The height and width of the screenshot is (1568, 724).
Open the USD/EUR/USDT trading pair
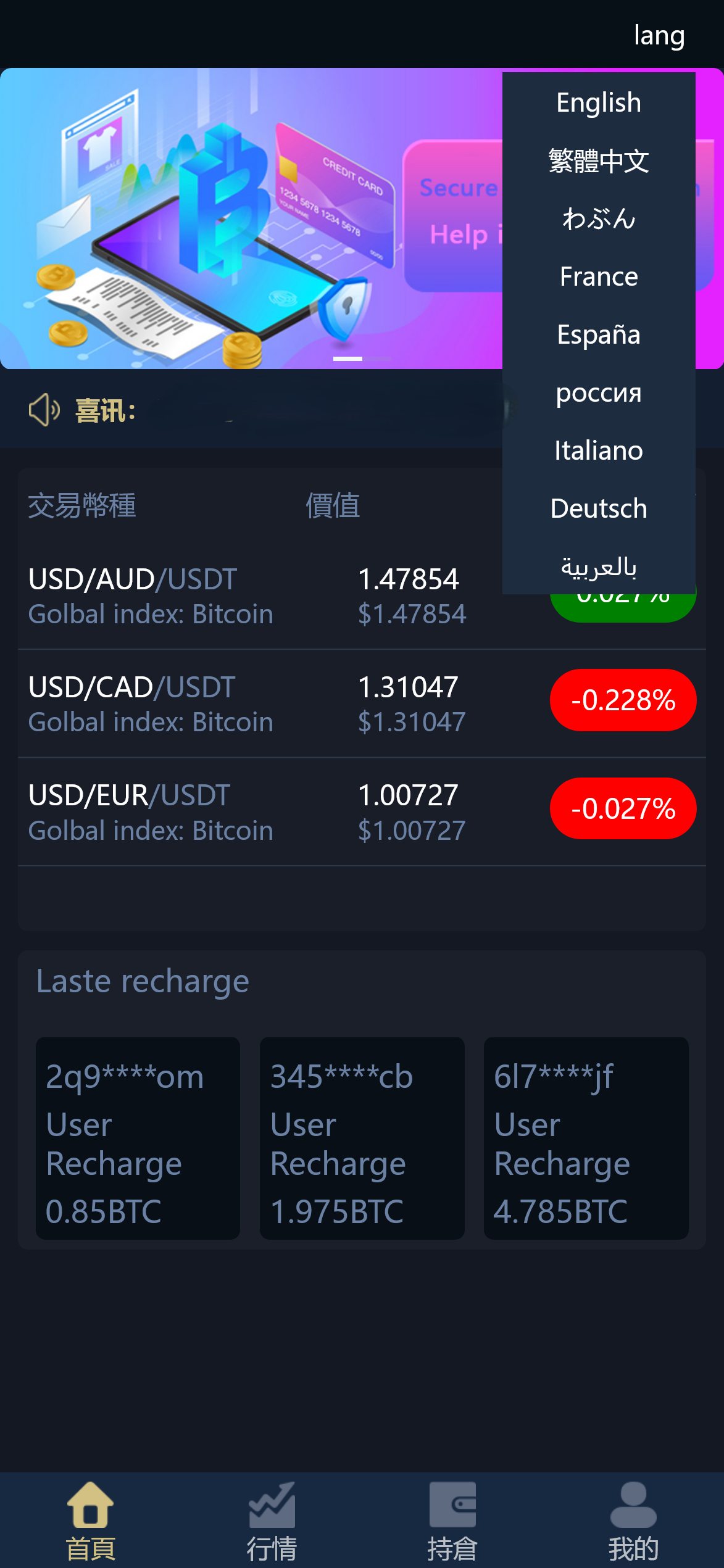247,811
